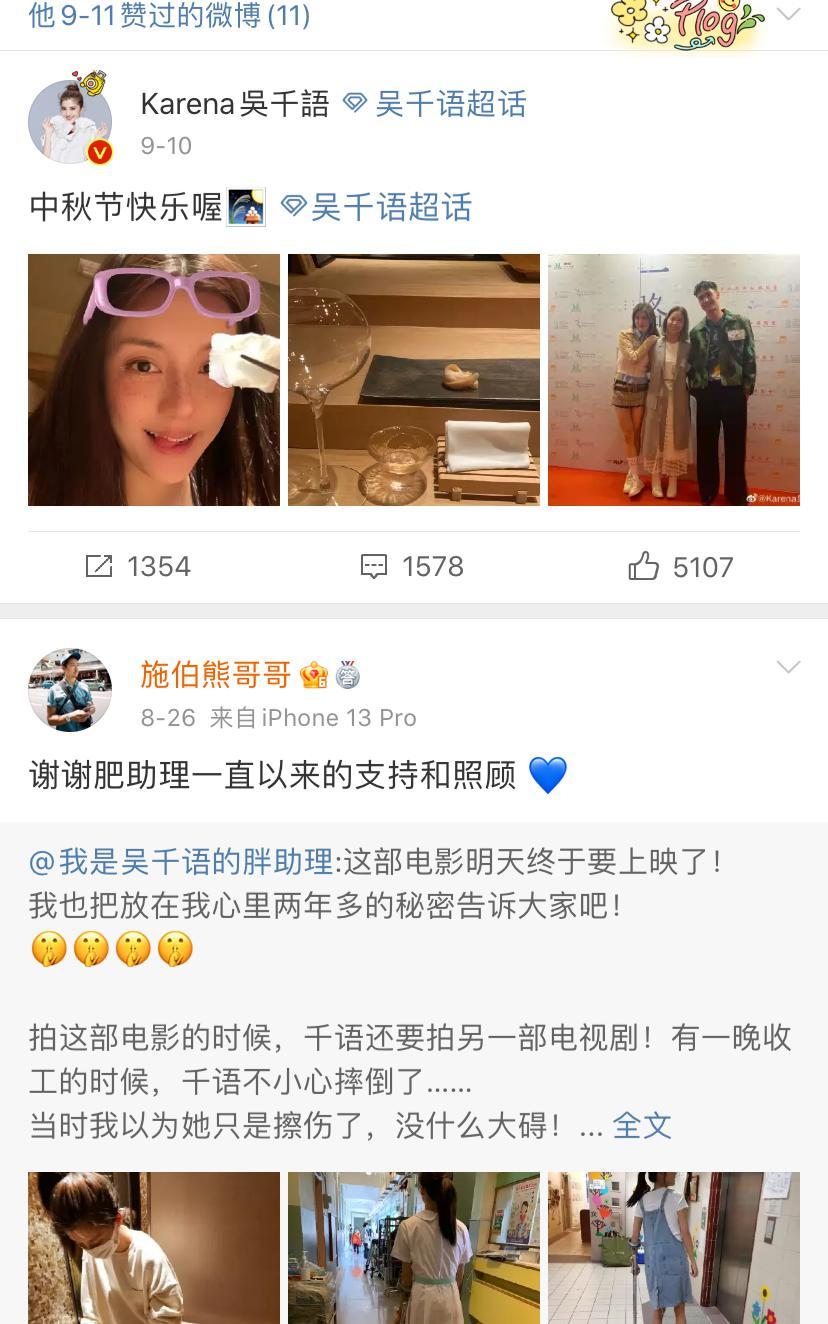Click the Vlog sticker decoration in the header

681,16
